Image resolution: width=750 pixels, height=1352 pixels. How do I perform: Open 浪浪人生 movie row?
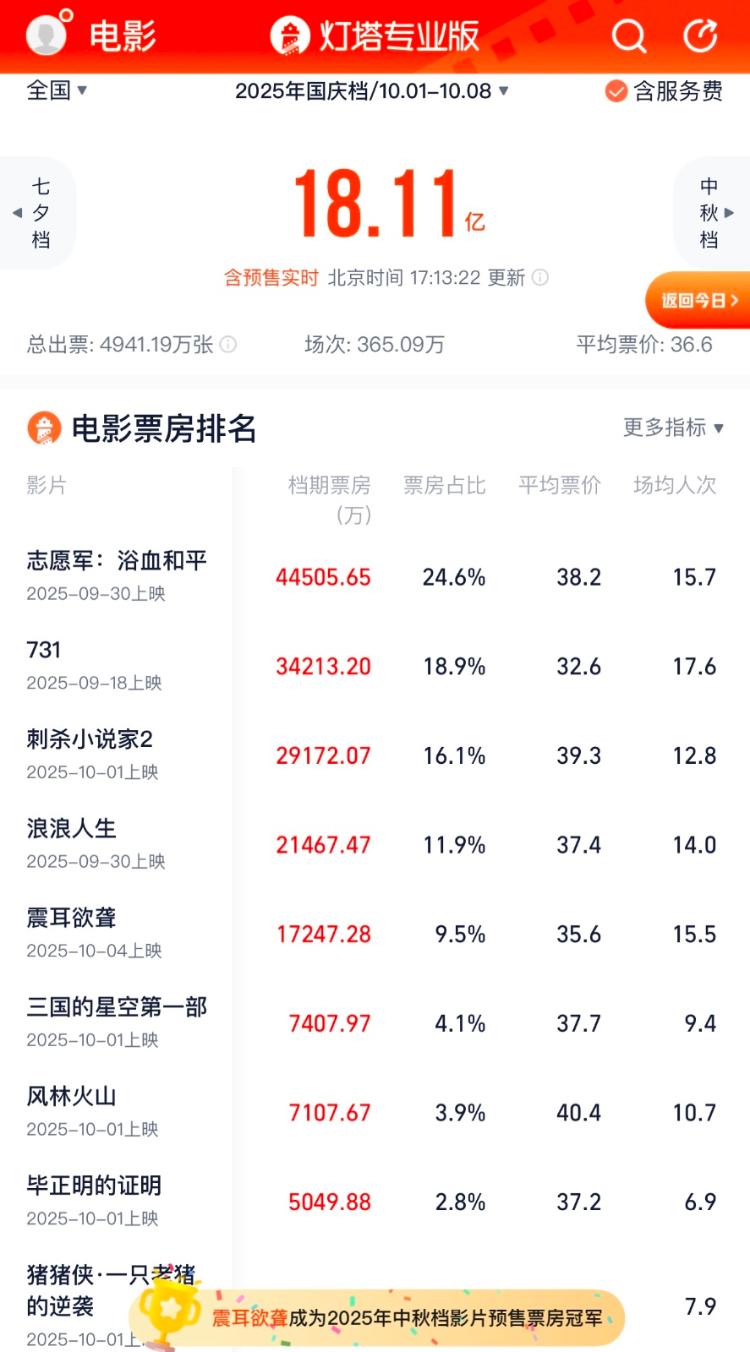pyautogui.click(x=72, y=829)
